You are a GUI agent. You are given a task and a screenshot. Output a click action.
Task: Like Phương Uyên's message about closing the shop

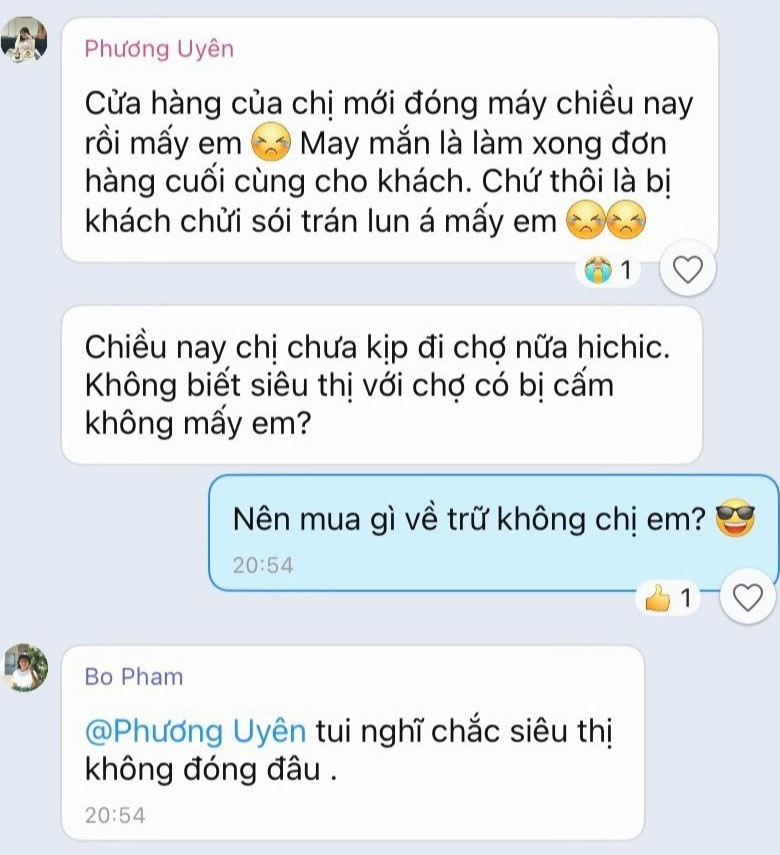(690, 270)
